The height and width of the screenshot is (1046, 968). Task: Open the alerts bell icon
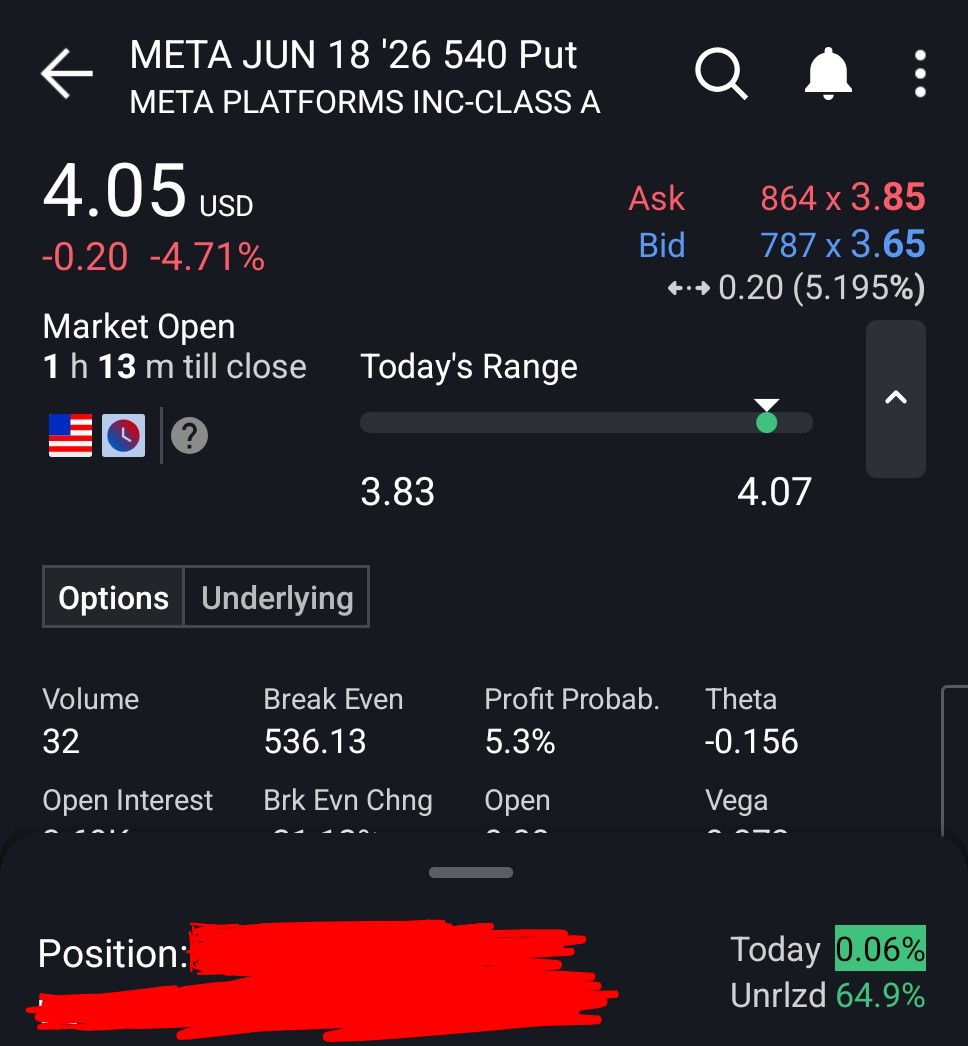tap(828, 74)
